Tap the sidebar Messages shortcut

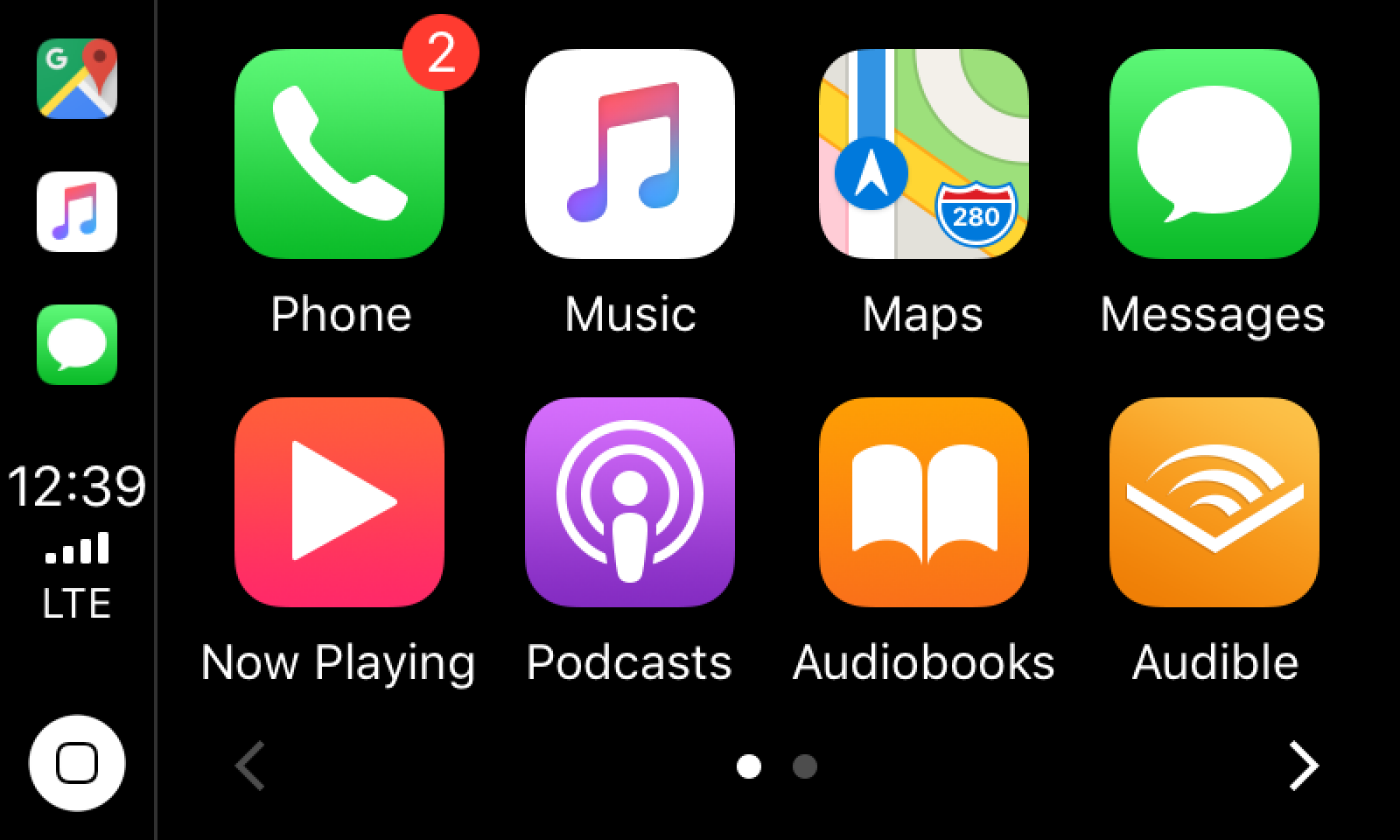(77, 345)
